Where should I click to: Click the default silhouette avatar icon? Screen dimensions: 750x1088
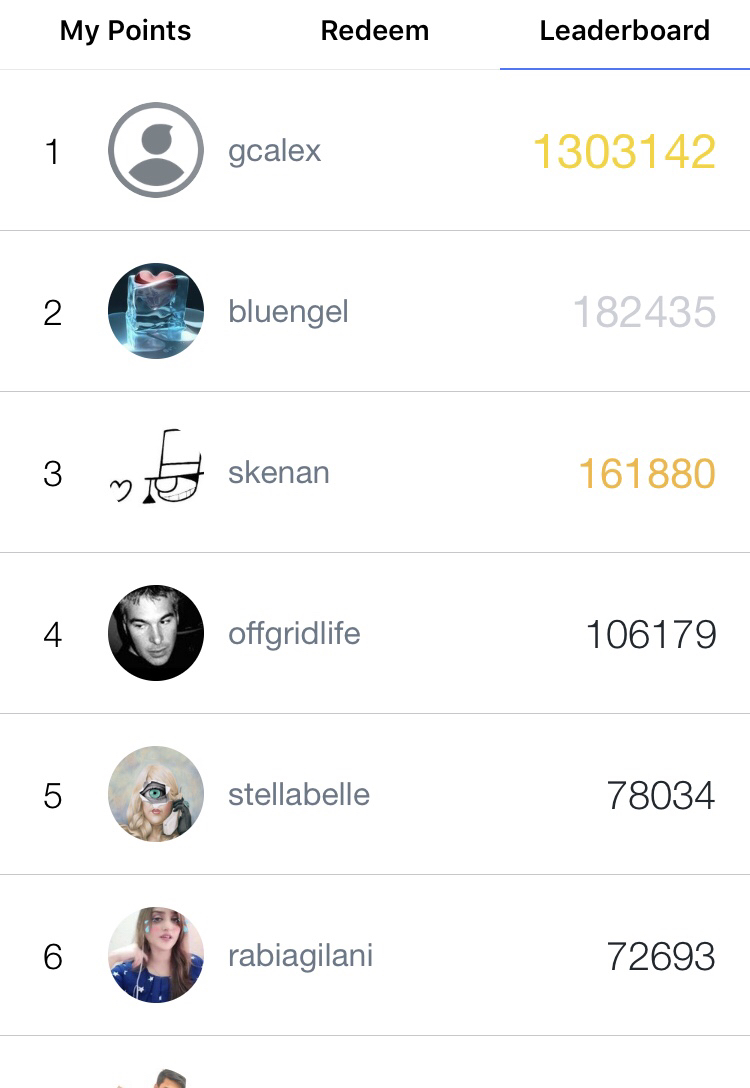point(156,149)
